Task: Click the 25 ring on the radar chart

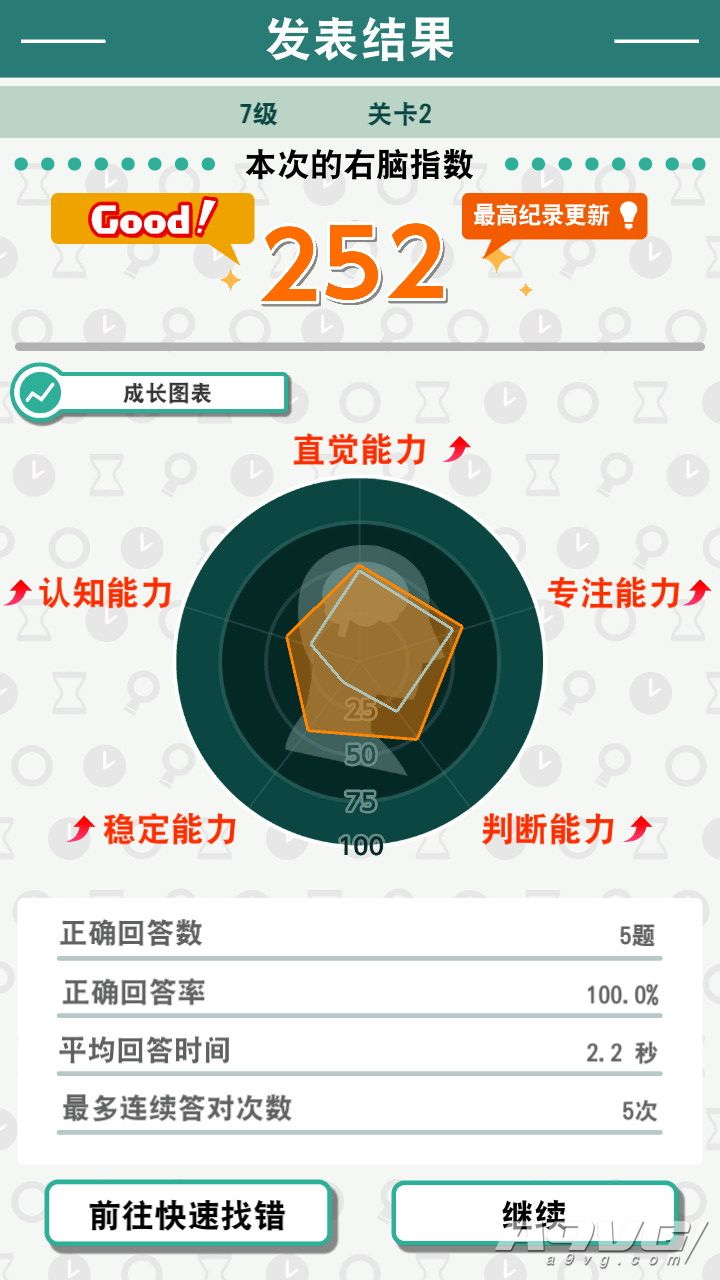Action: (362, 712)
